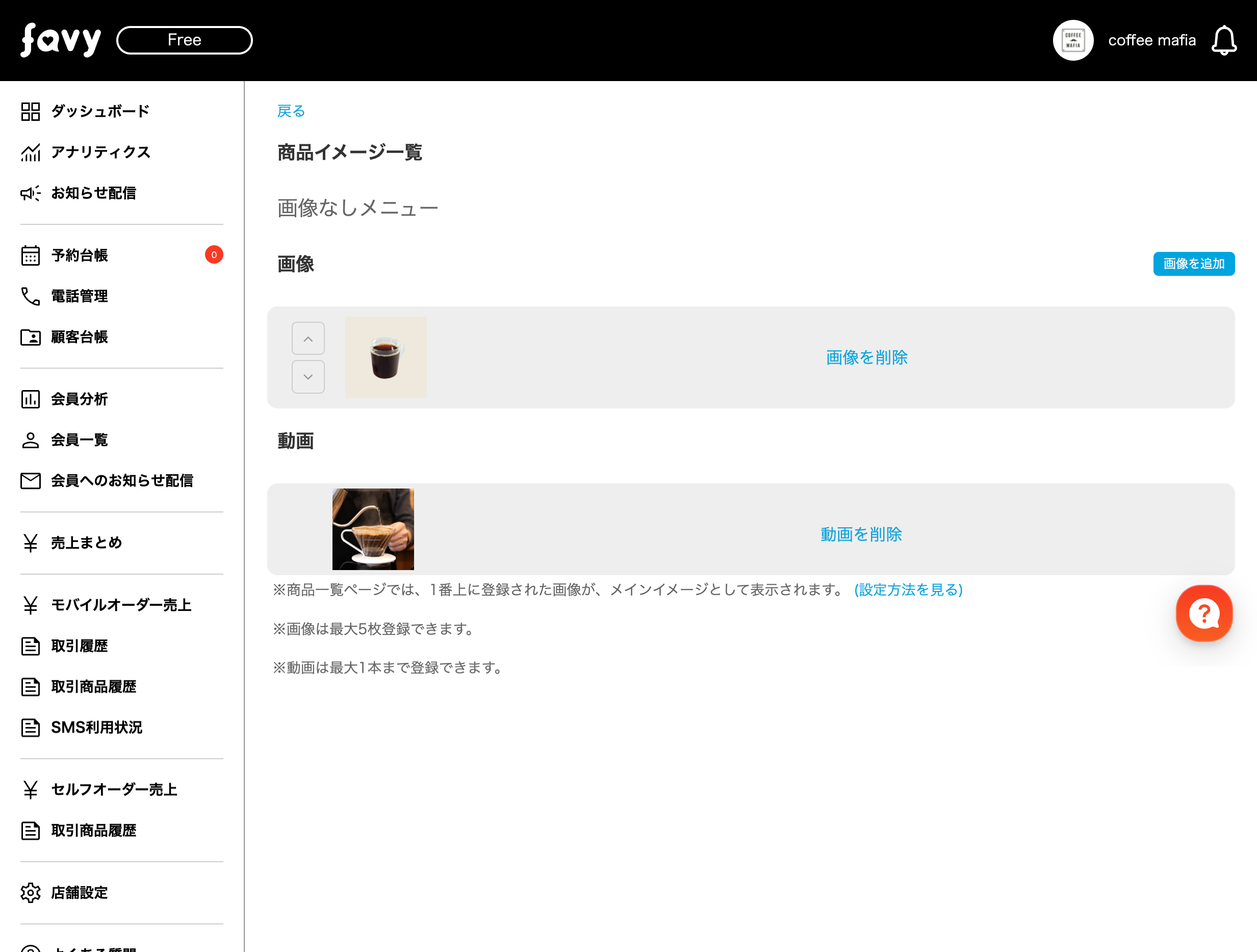Tap the 戻る back link

[290, 111]
